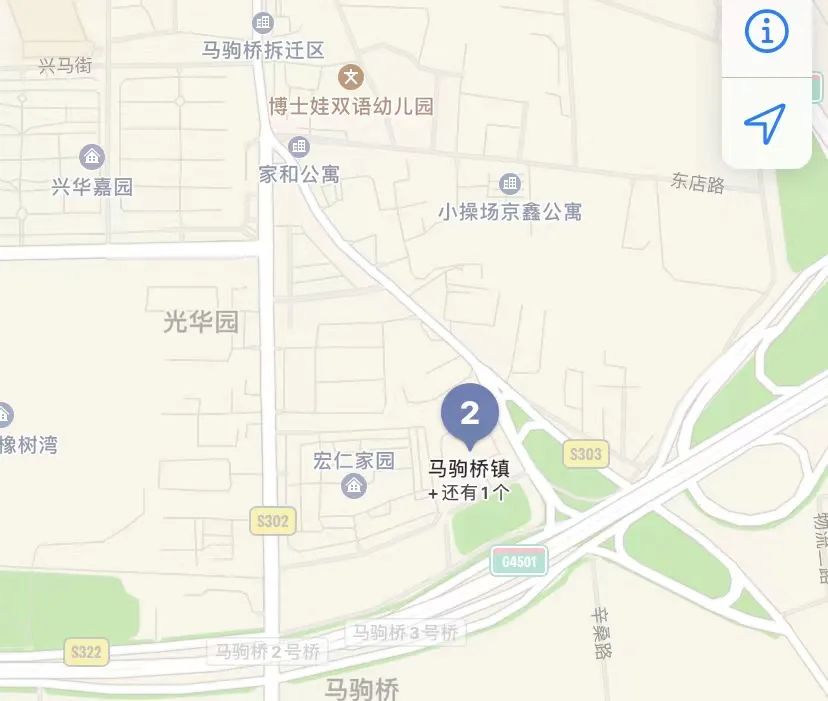This screenshot has height=701, width=828.
Task: Open the 博士娃双语幼儿园 school marker
Action: [351, 76]
